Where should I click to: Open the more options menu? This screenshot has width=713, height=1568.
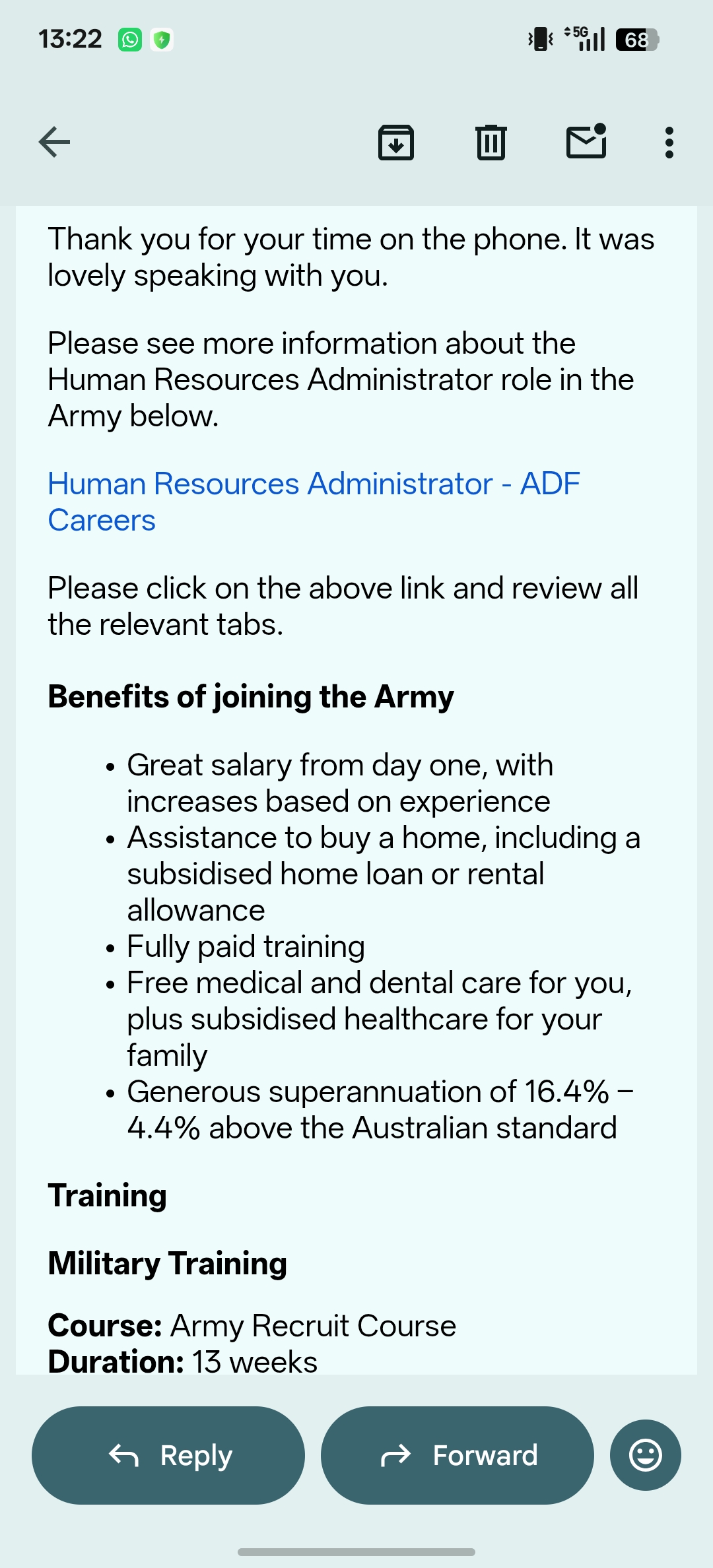[x=669, y=142]
